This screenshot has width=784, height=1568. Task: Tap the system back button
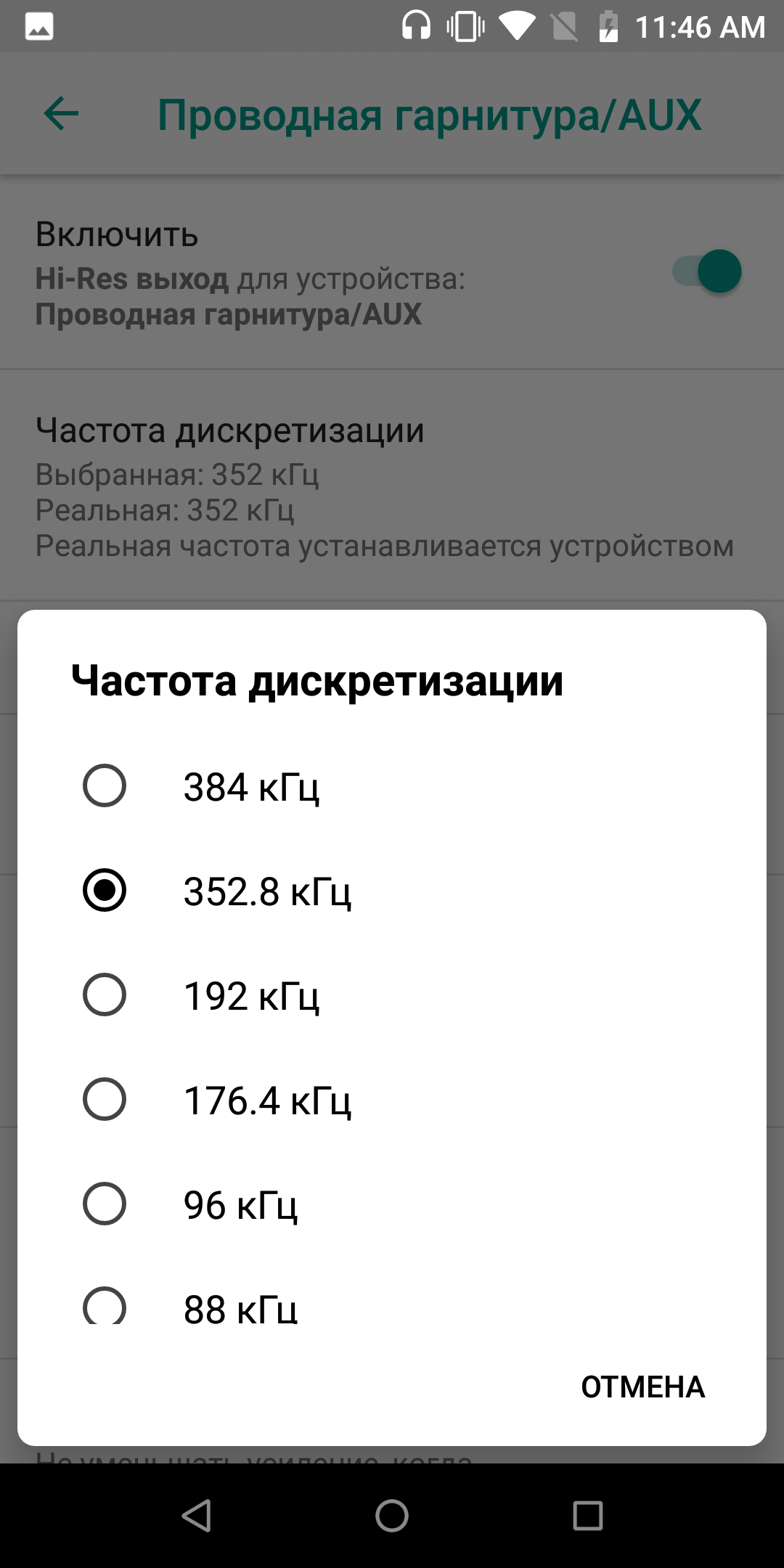coord(196,1516)
